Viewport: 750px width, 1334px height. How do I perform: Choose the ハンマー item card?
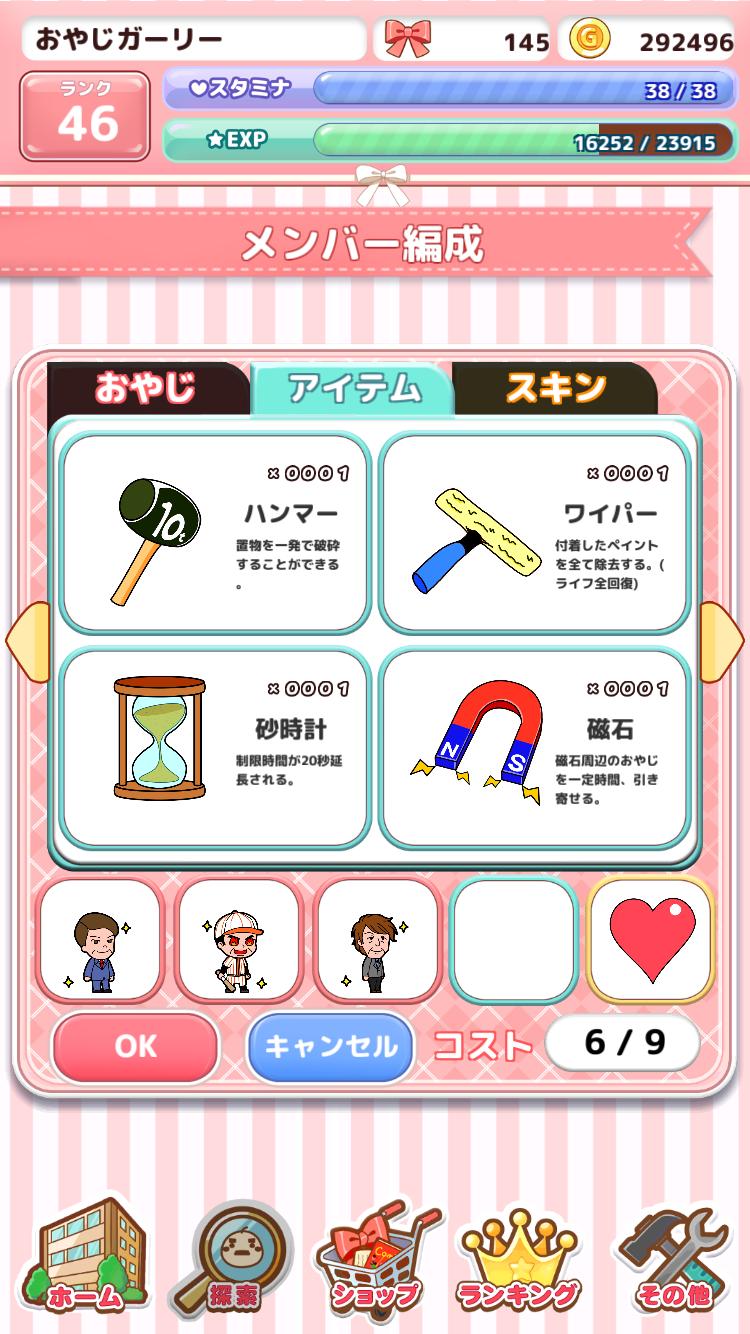point(215,533)
